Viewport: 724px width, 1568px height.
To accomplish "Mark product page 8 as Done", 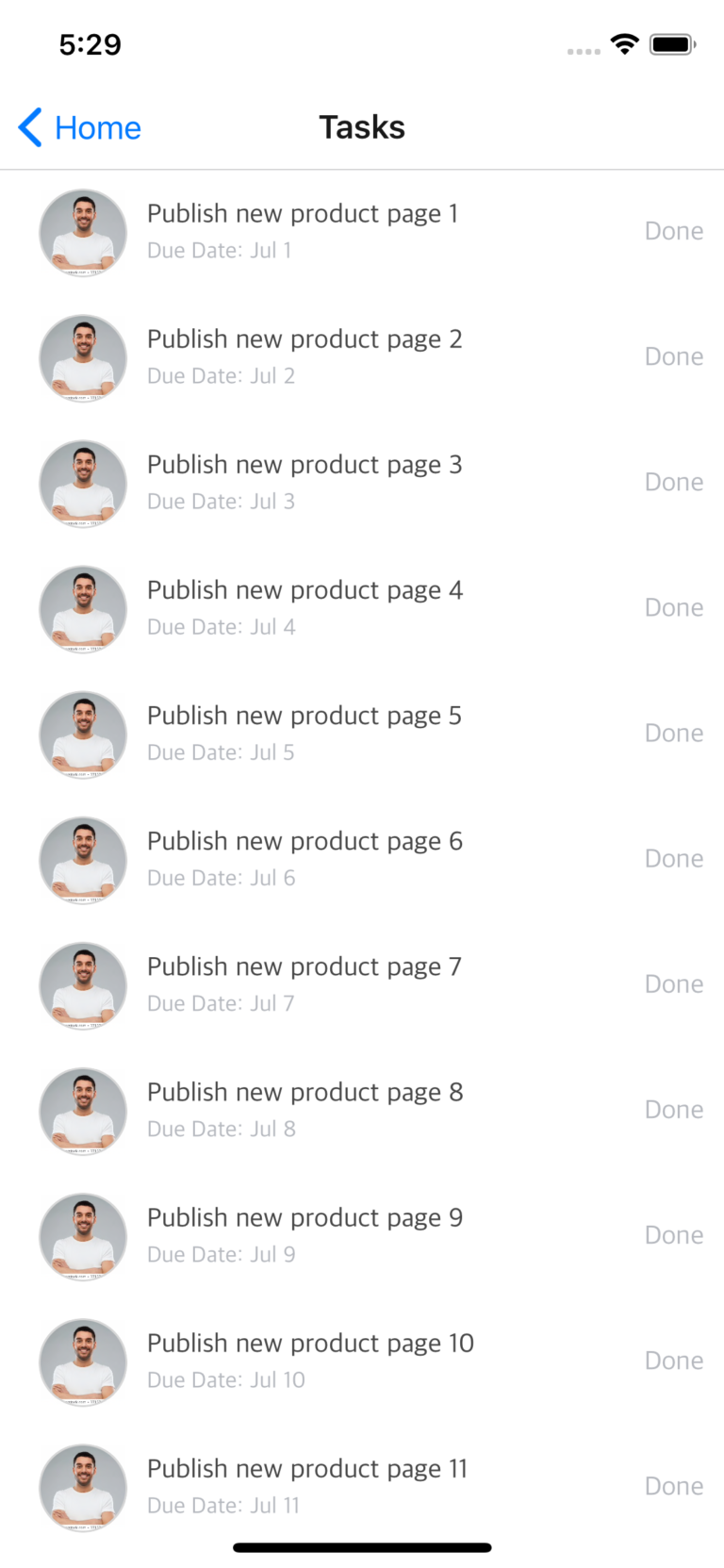I will click(673, 1110).
